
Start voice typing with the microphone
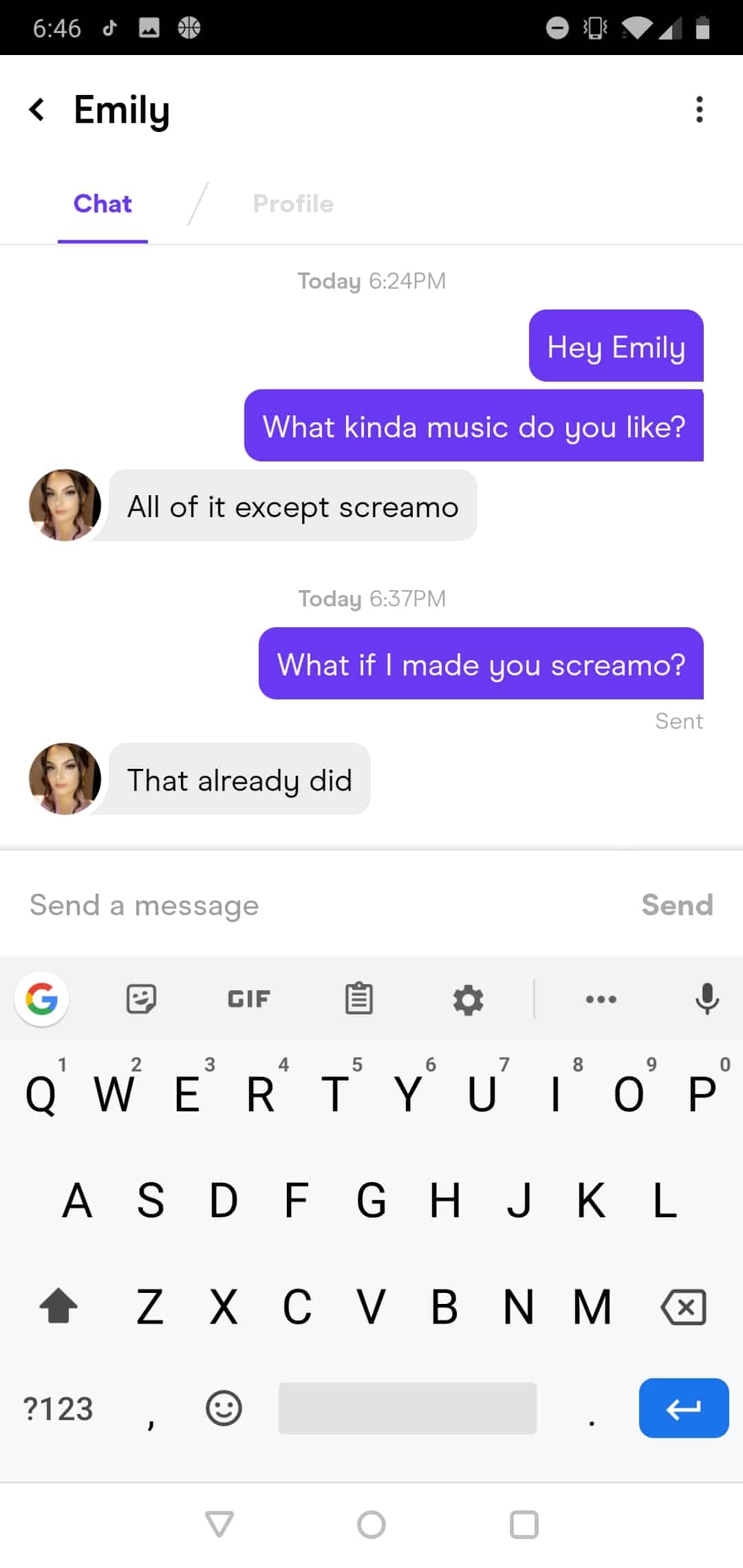pyautogui.click(x=707, y=999)
